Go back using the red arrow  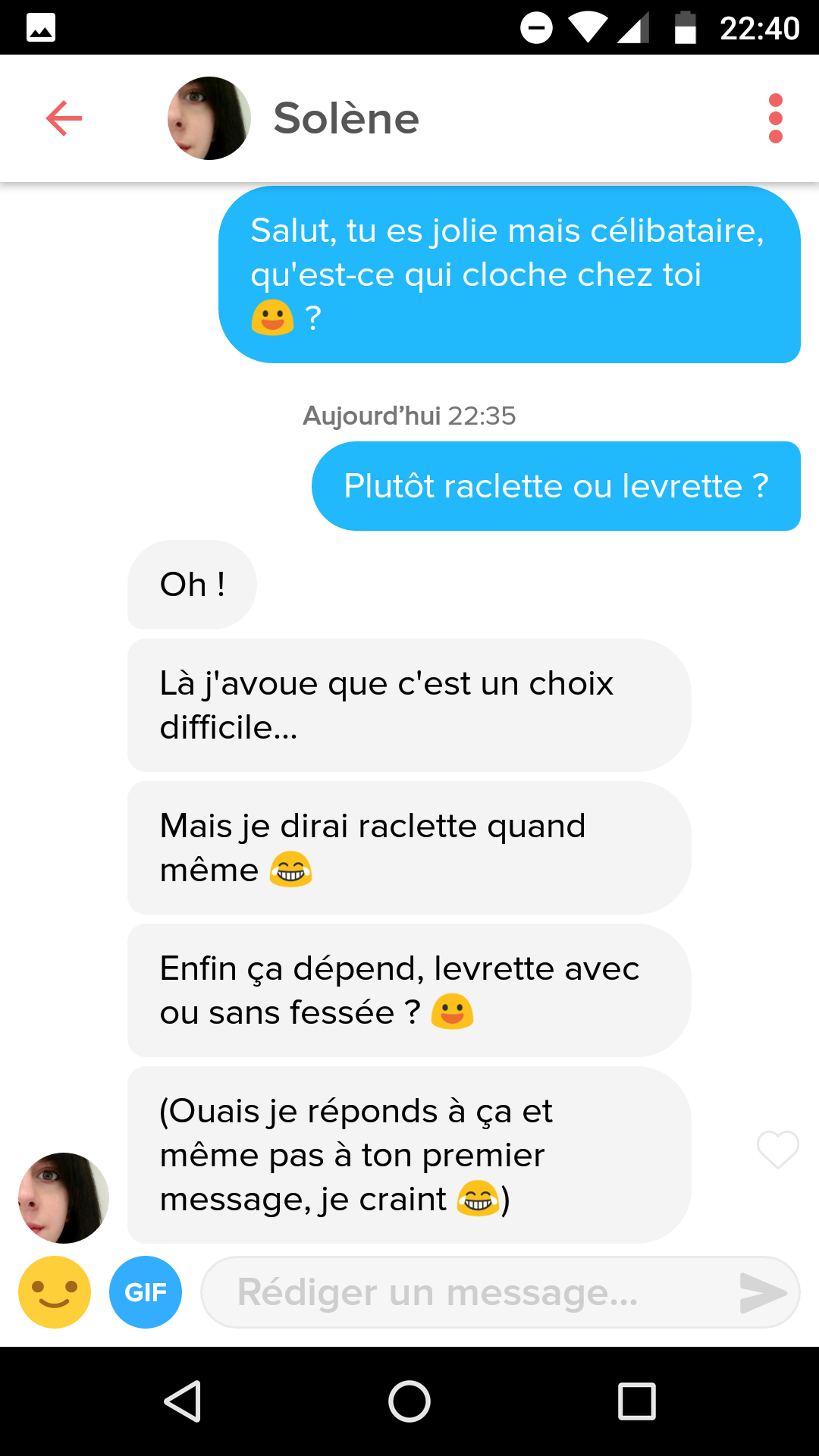pyautogui.click(x=64, y=118)
